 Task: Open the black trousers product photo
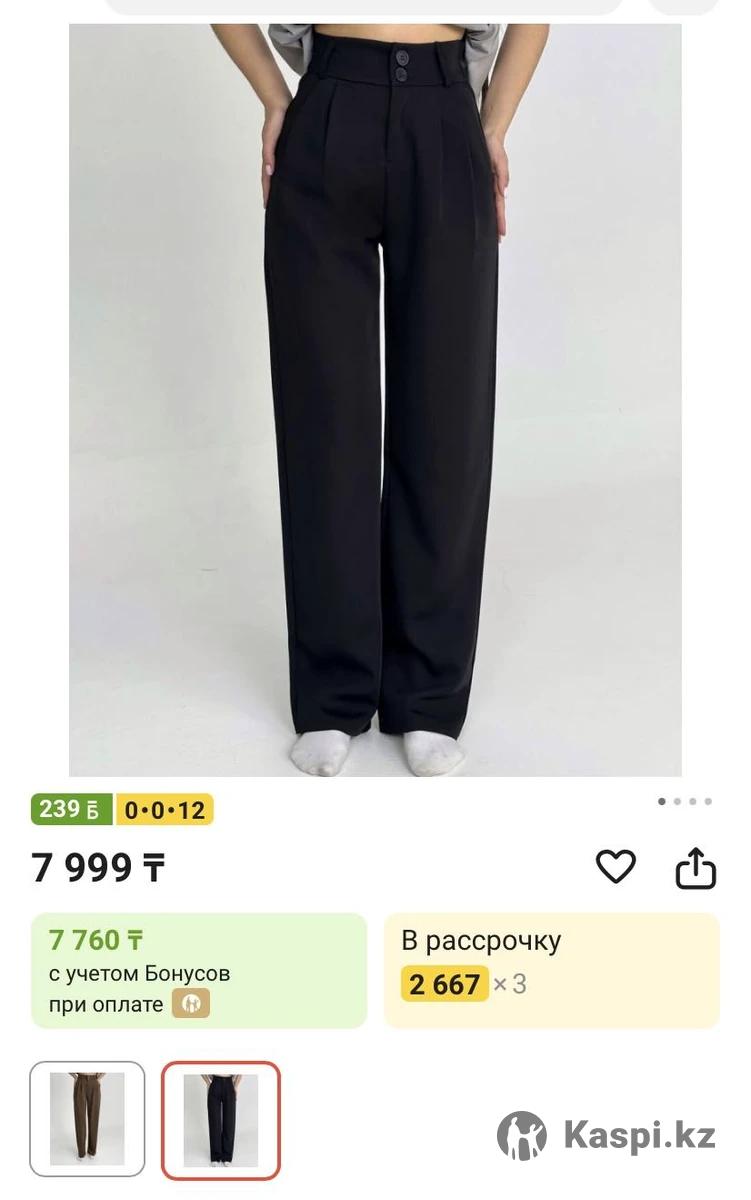point(375,400)
